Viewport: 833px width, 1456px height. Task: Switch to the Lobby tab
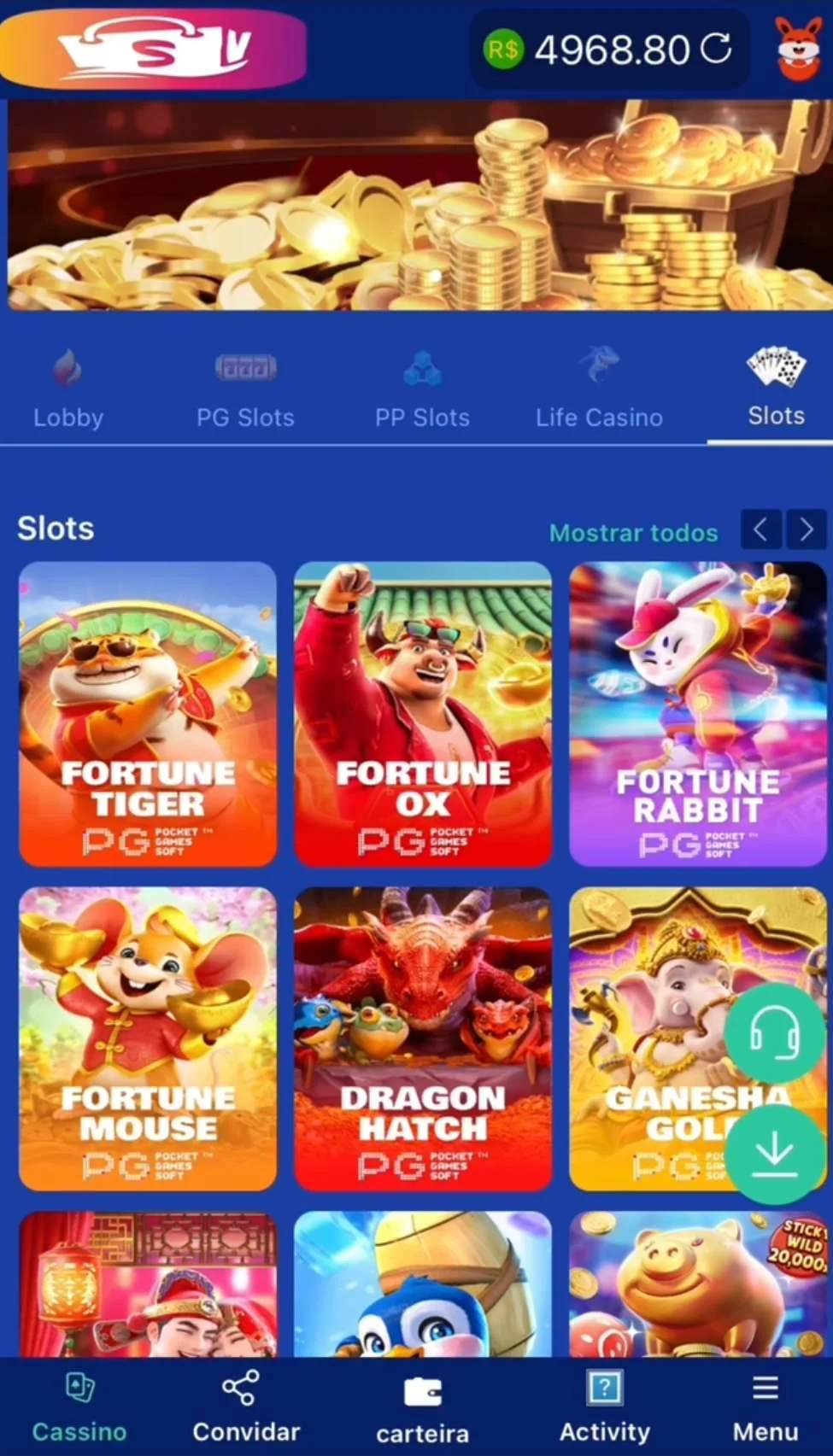[68, 389]
